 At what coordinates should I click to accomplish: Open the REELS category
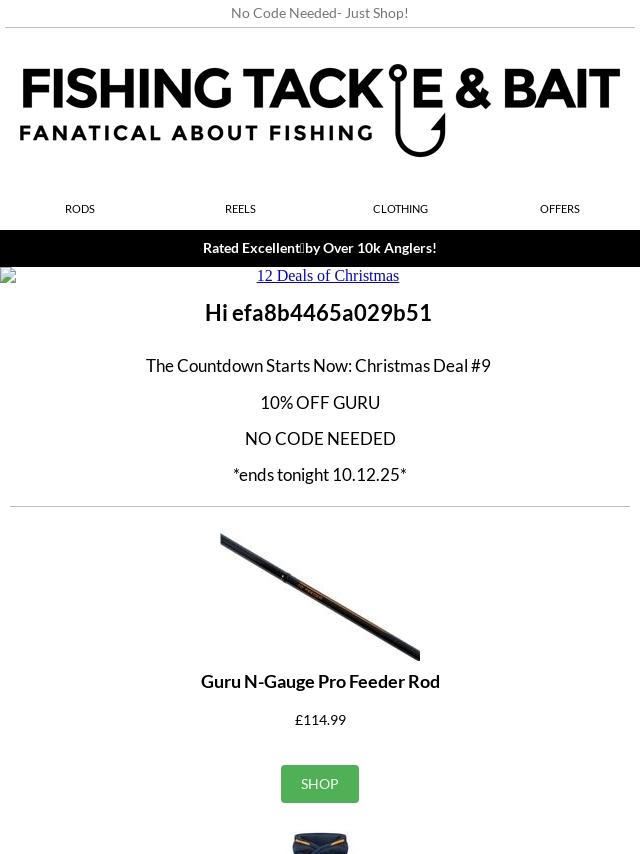pyautogui.click(x=240, y=209)
